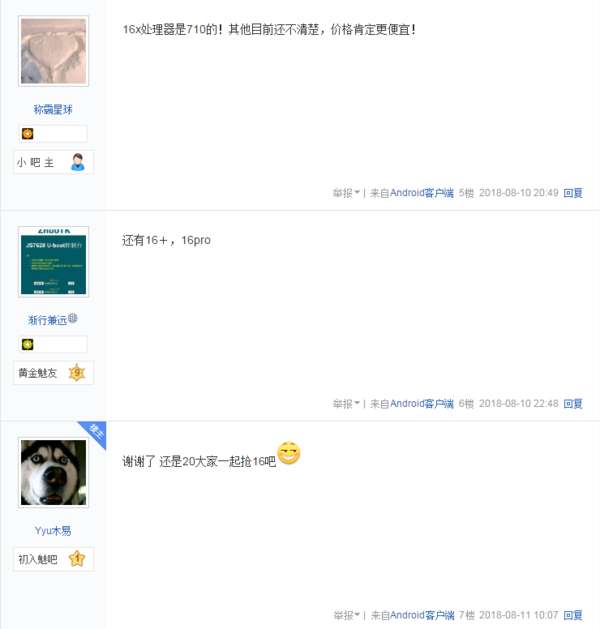The width and height of the screenshot is (600, 629).
Task: Open Android客户端 link on 5楼 post
Action: point(421,193)
